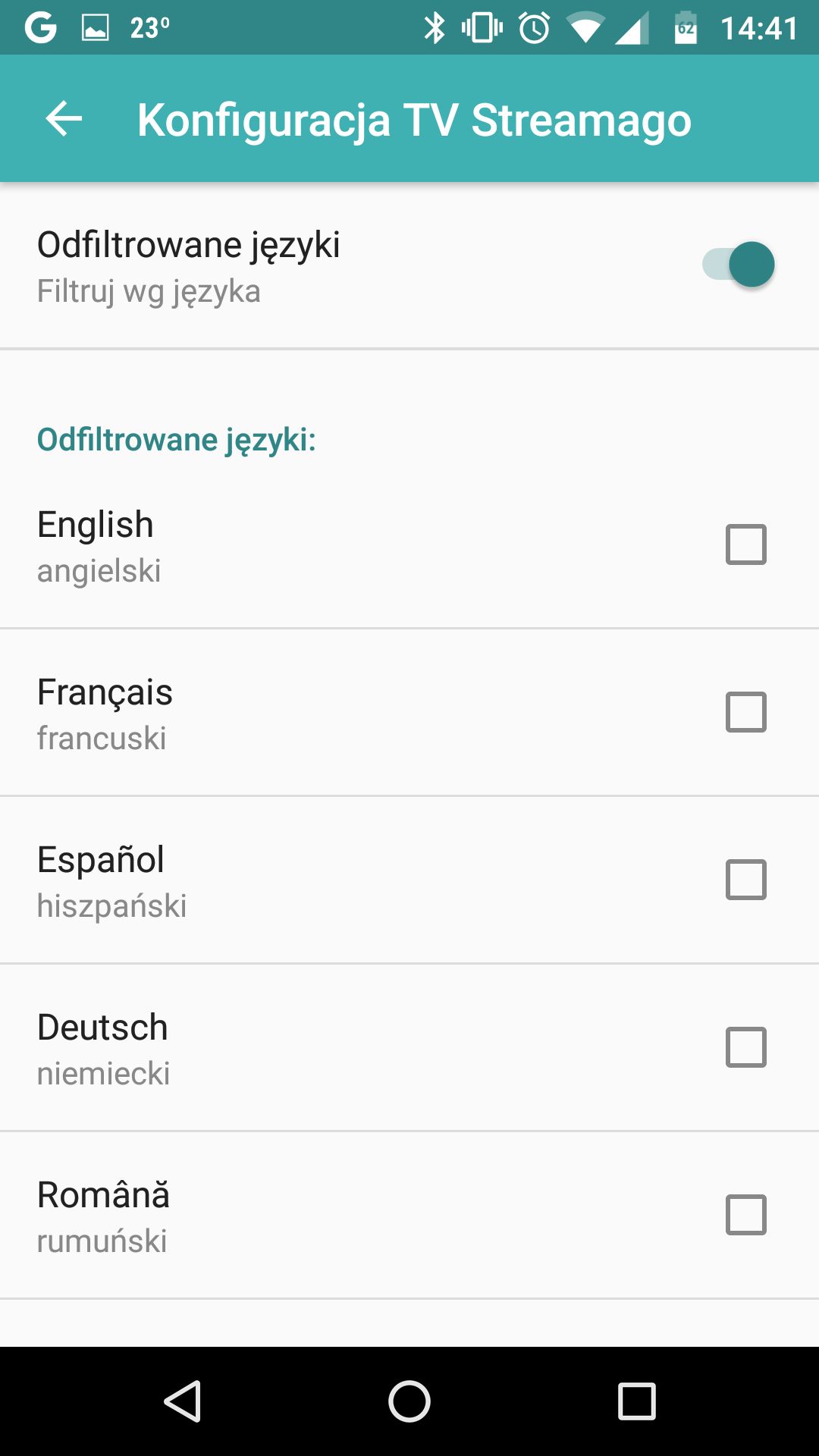Tick the Español checkbox
819x1456 pixels.
point(746,880)
